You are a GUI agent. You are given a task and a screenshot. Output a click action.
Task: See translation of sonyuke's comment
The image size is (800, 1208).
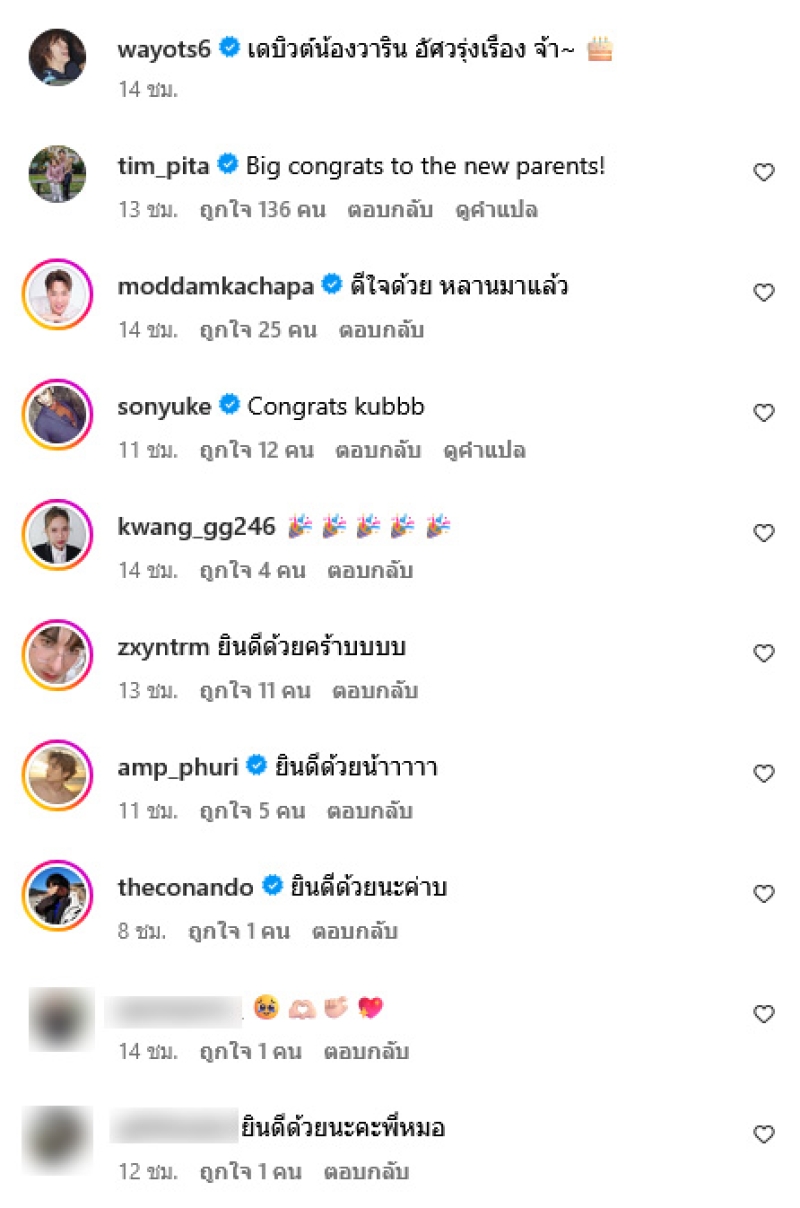(485, 450)
